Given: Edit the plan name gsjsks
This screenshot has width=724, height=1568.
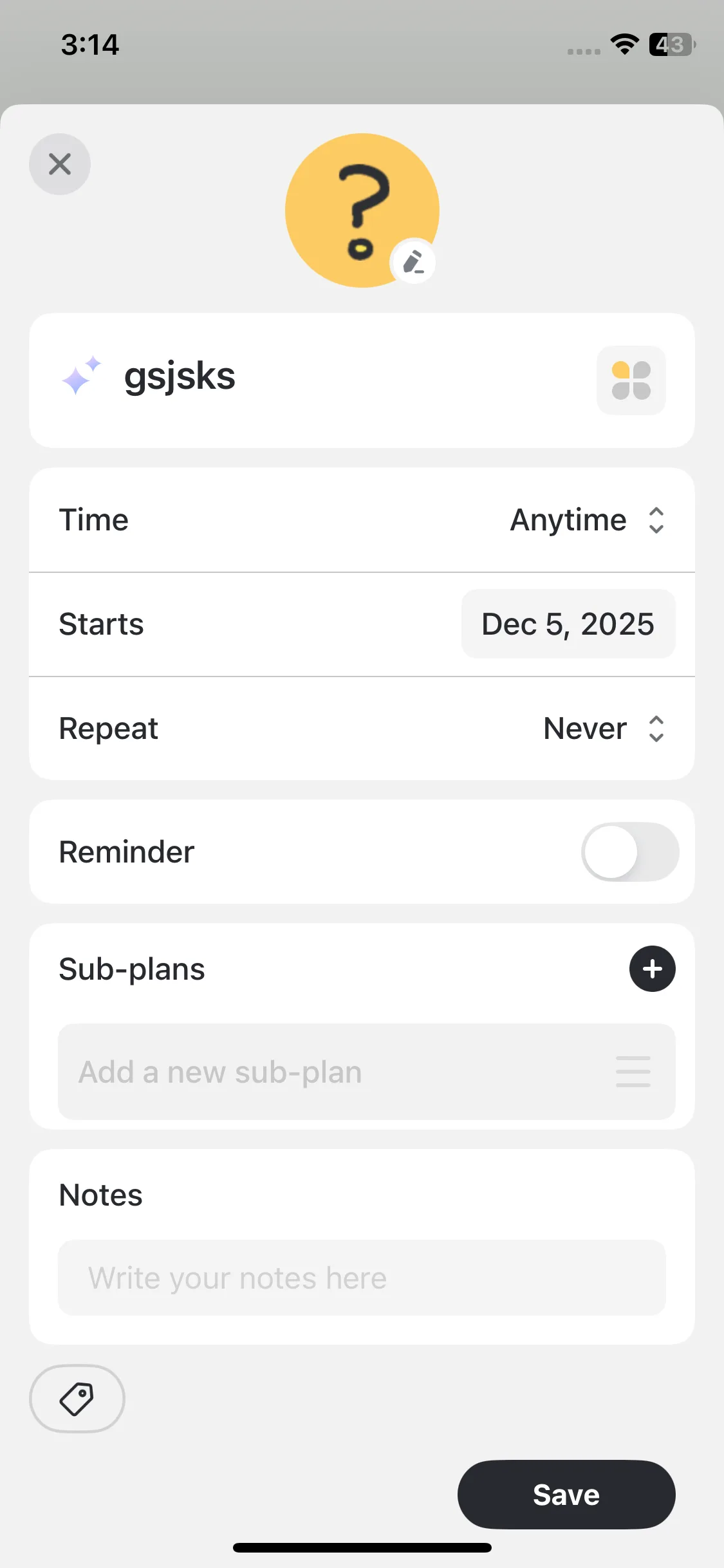Looking at the screenshot, I should pos(180,377).
